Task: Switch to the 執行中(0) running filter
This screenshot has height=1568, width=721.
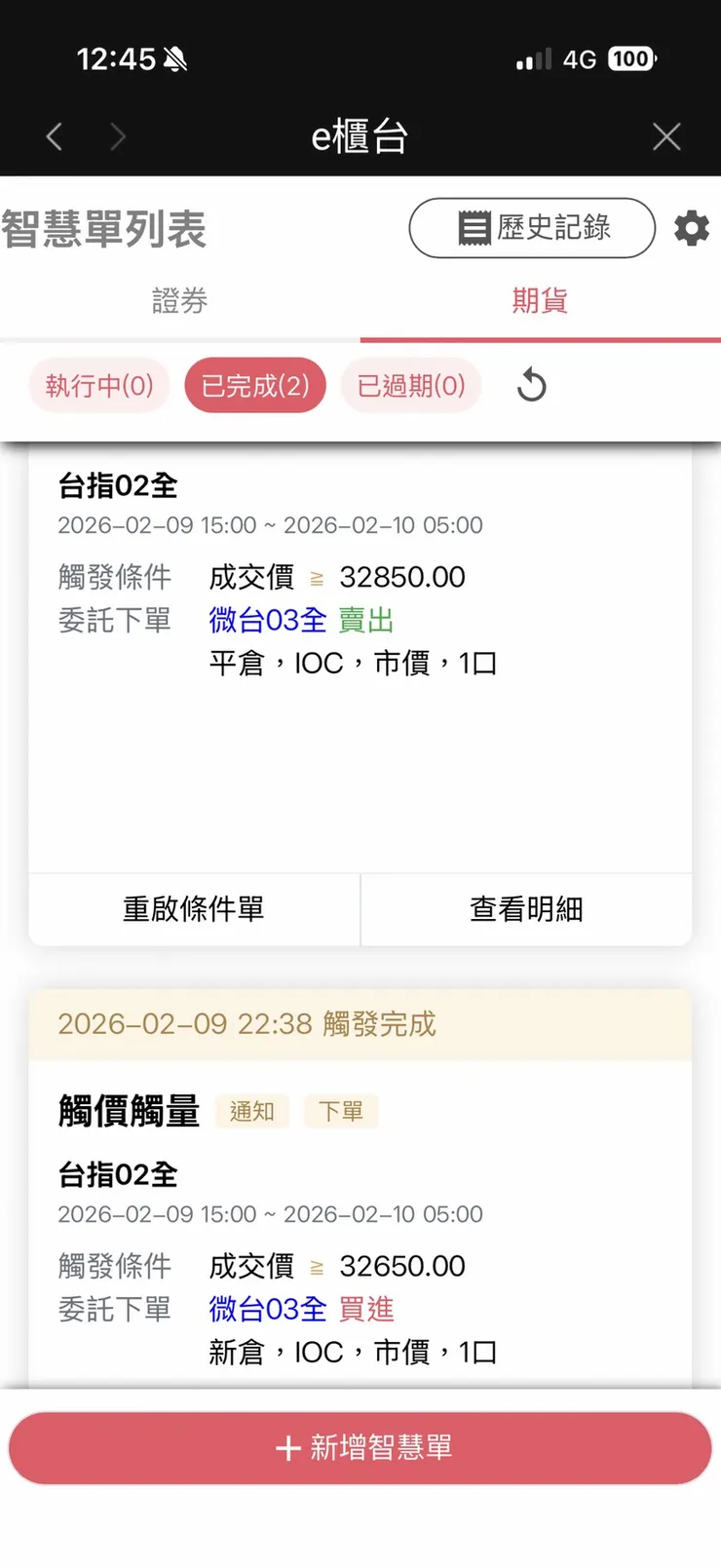Action: tap(98, 385)
